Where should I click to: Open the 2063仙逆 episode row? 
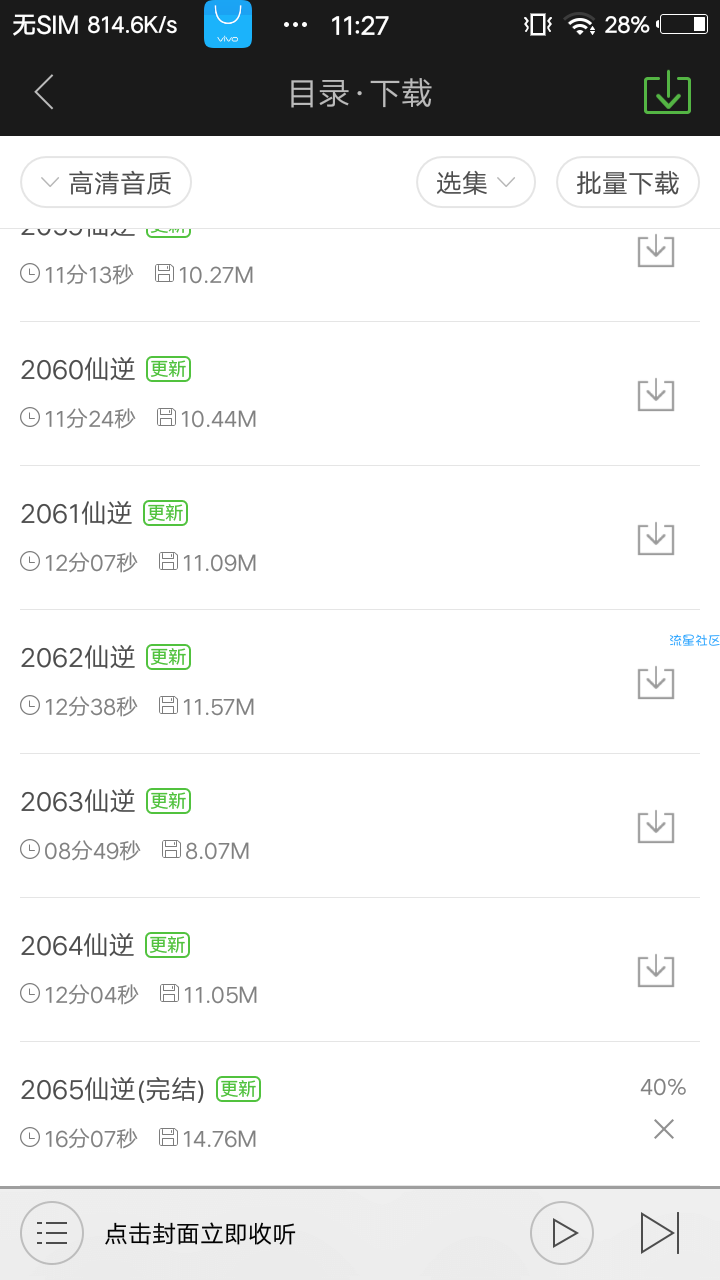pos(360,826)
